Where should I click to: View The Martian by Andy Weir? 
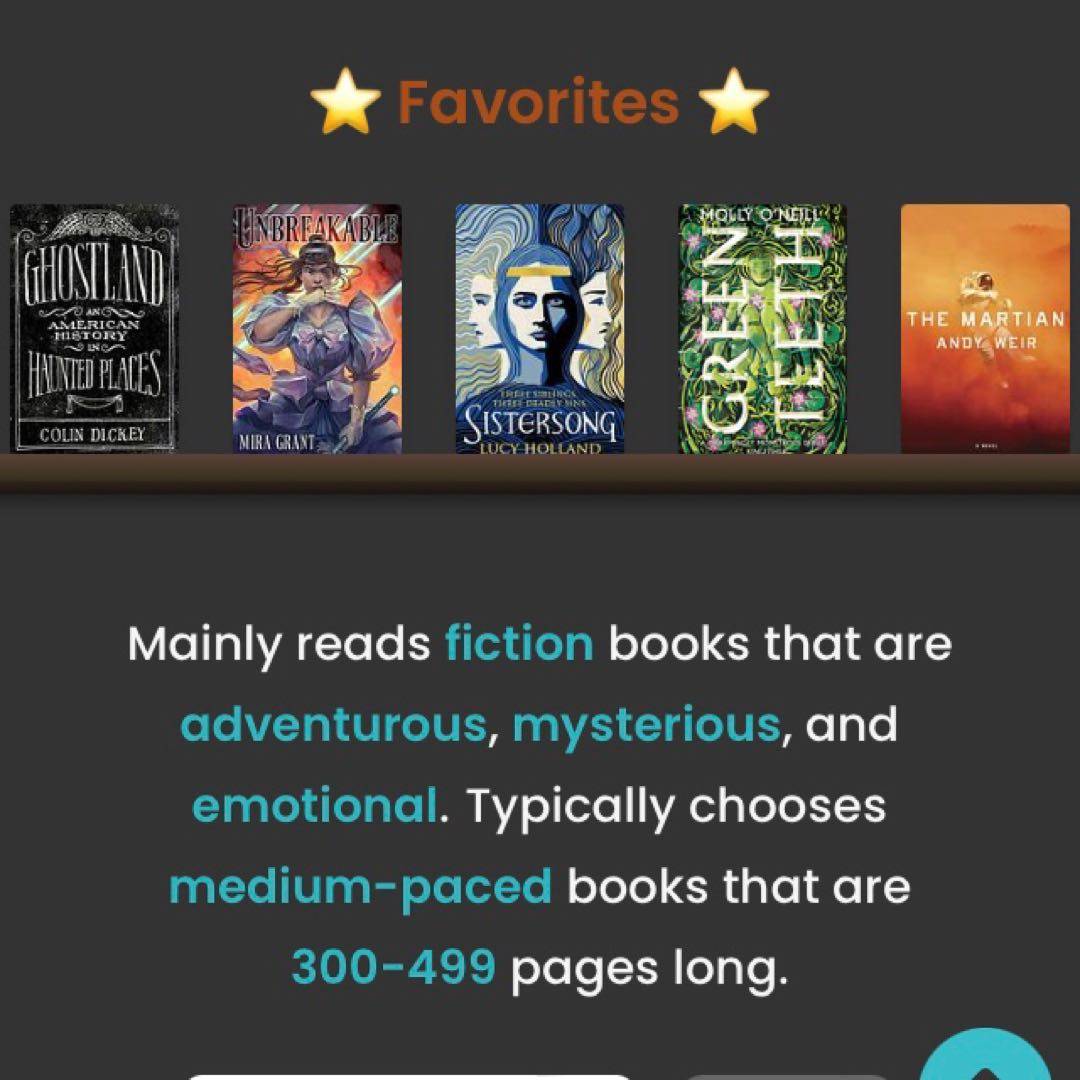pyautogui.click(x=985, y=328)
